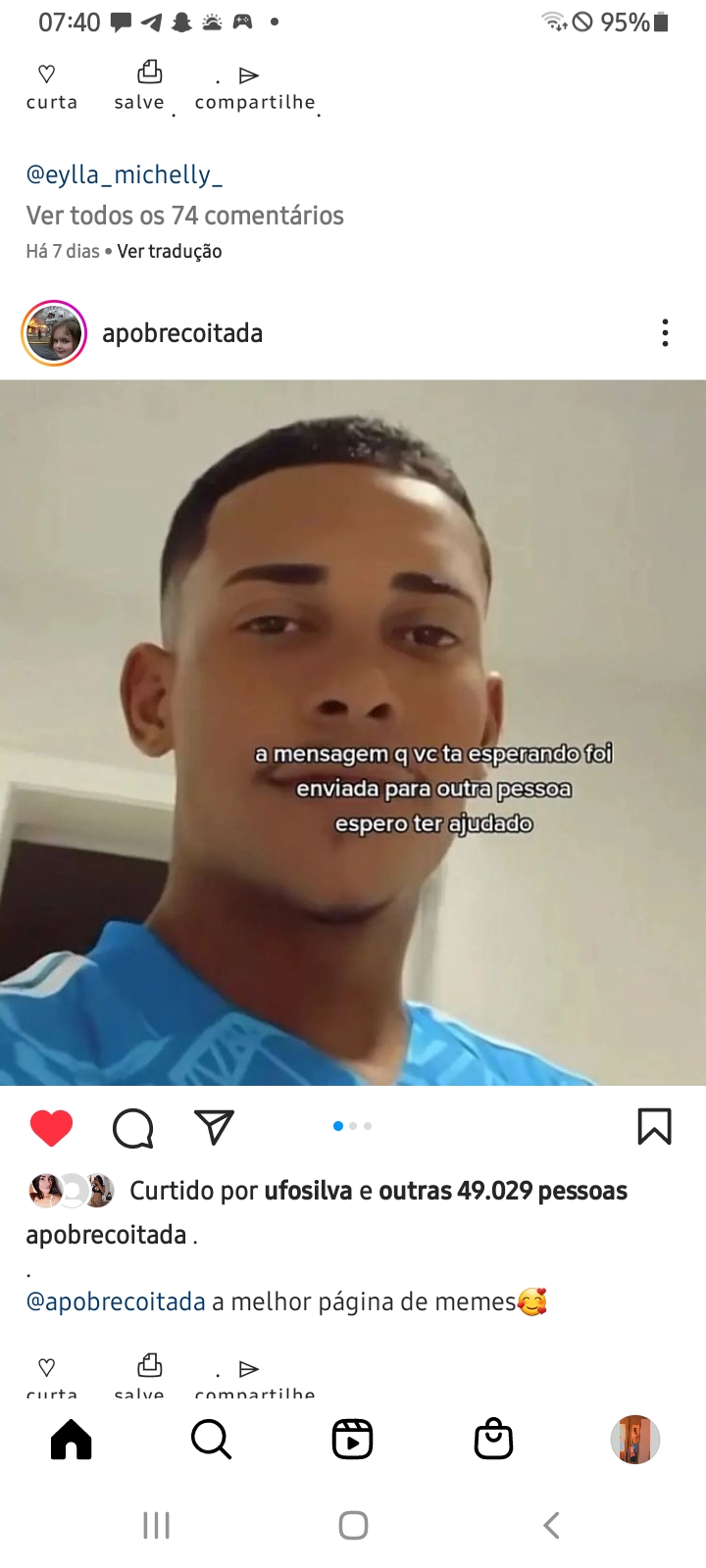Image resolution: width=706 pixels, height=1568 pixels.
Task: Open recent apps from the navigation bar
Action: pos(156,1525)
